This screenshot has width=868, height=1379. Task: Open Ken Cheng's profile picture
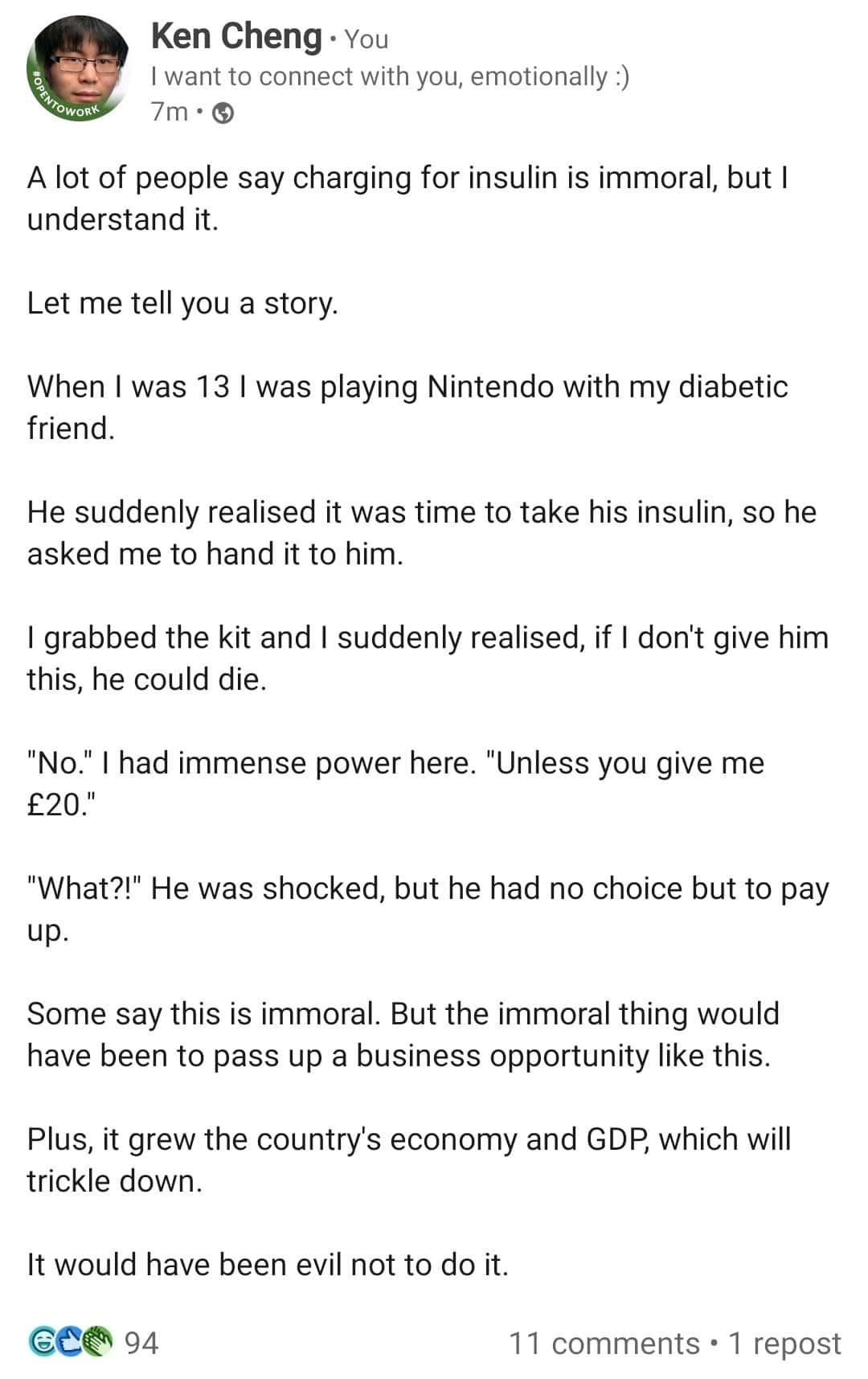78,69
